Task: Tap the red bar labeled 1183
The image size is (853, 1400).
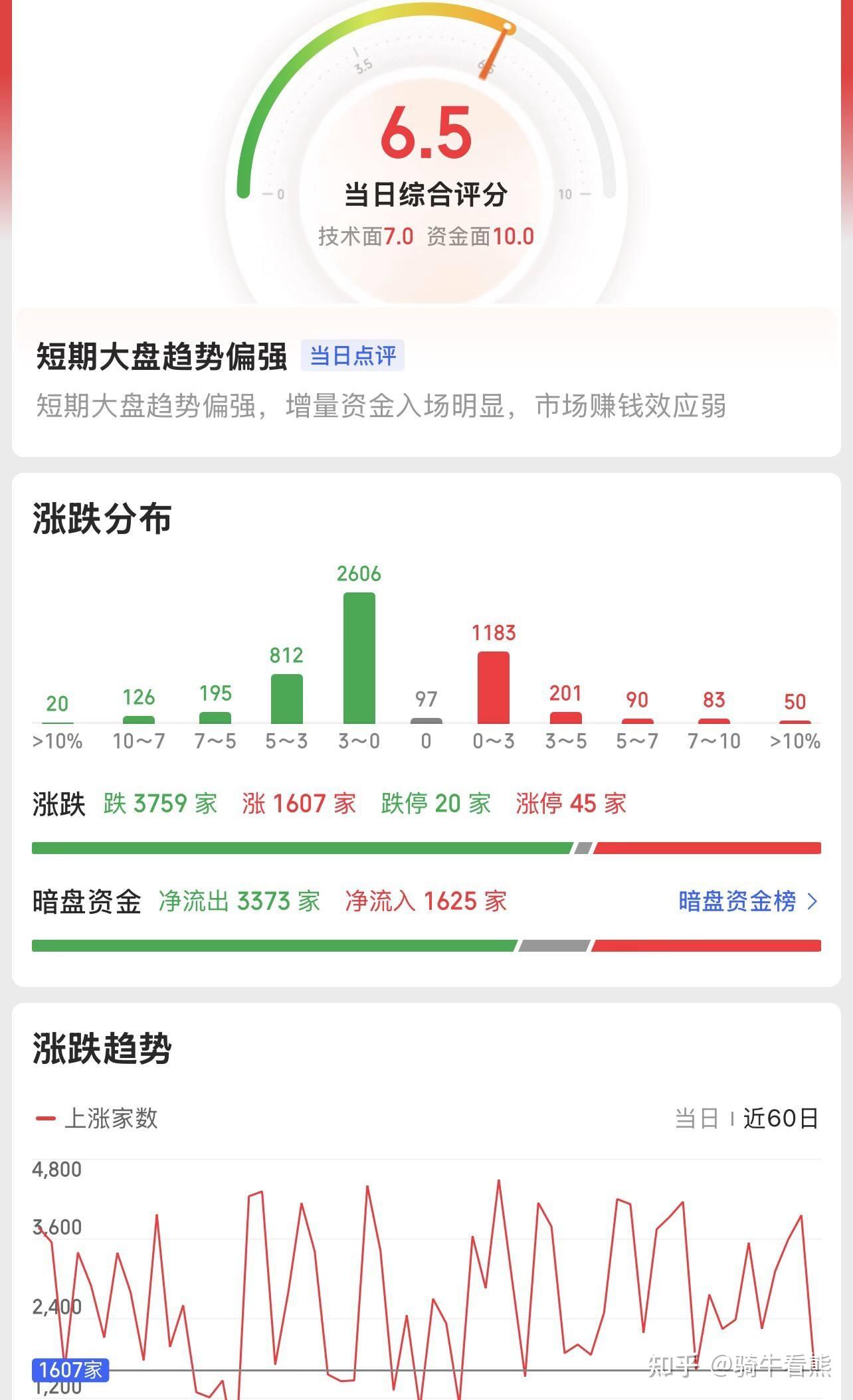Action: (x=495, y=687)
